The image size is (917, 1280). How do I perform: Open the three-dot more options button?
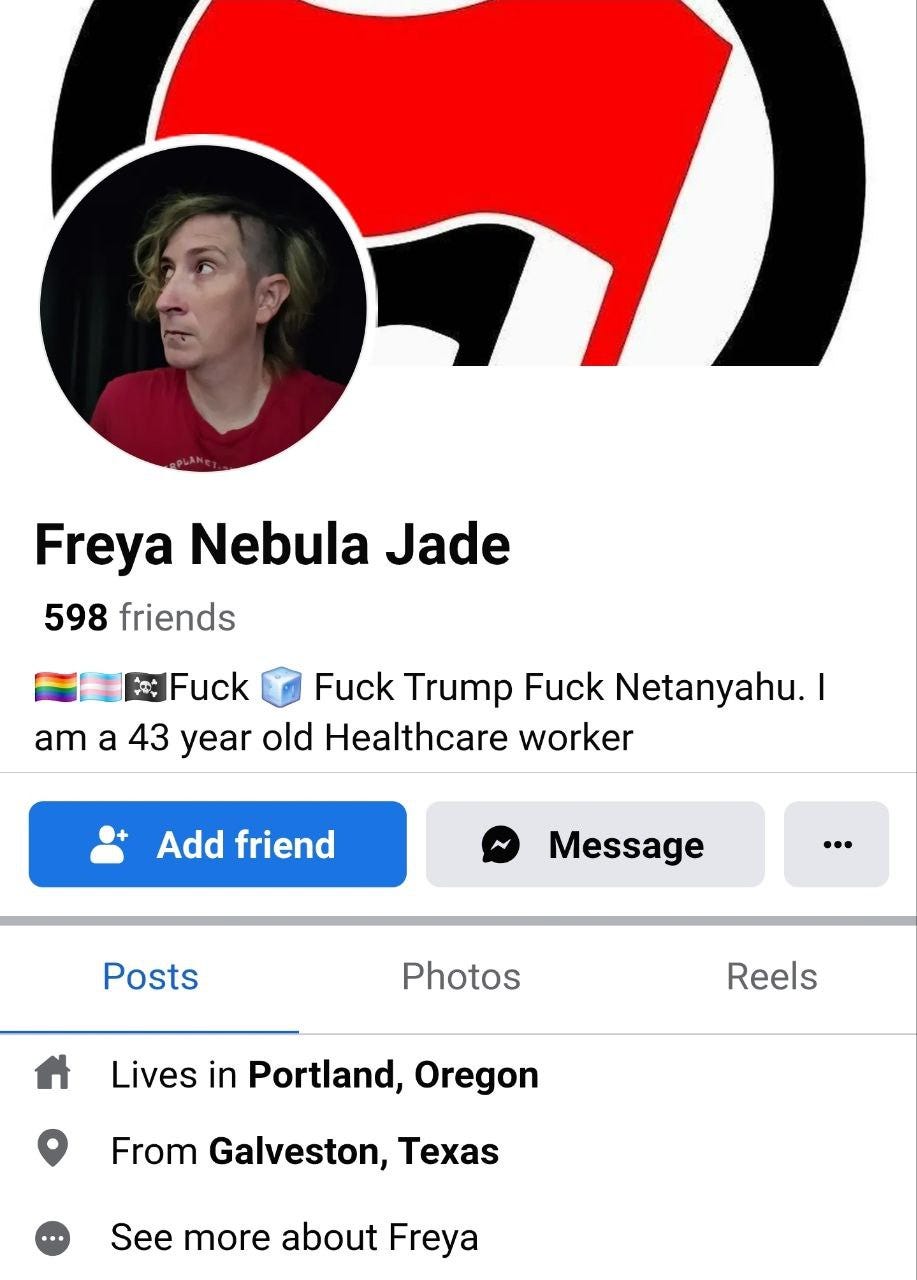tap(836, 844)
